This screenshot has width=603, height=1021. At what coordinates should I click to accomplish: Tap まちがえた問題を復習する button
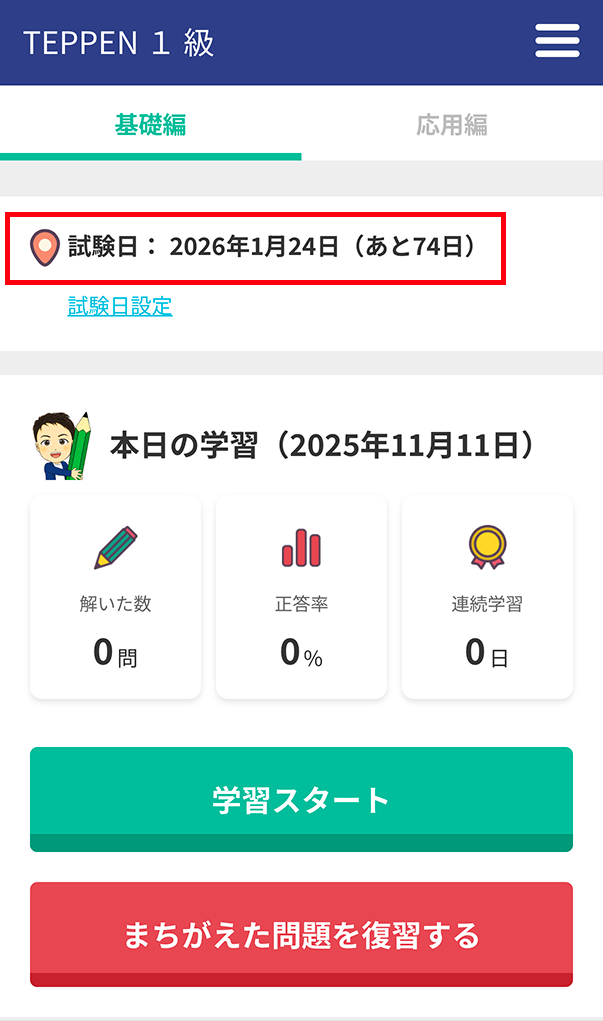(x=301, y=934)
